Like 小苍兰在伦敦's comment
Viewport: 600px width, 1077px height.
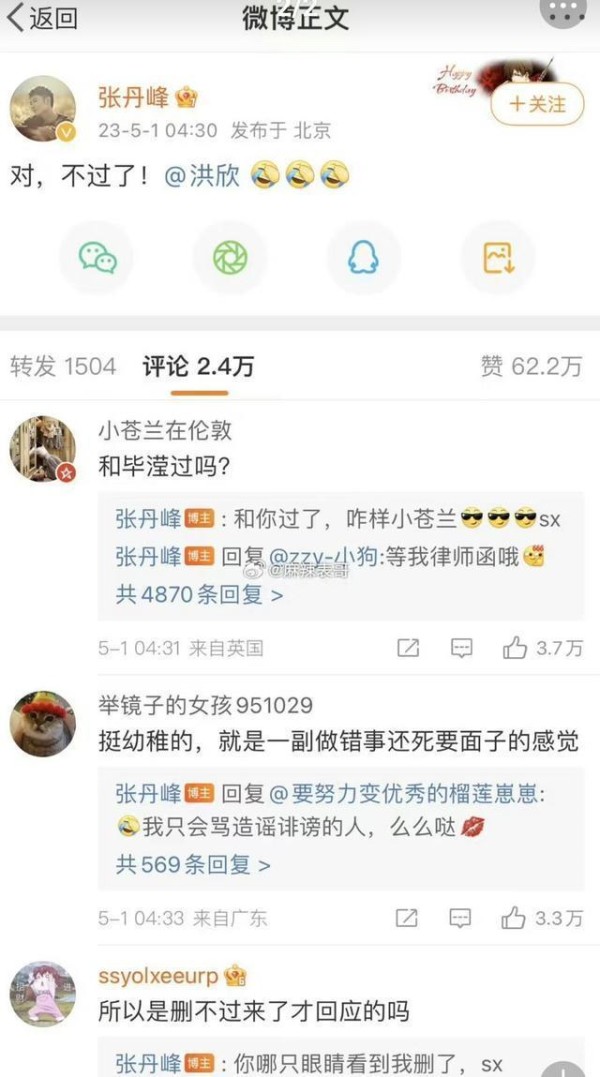[542, 648]
